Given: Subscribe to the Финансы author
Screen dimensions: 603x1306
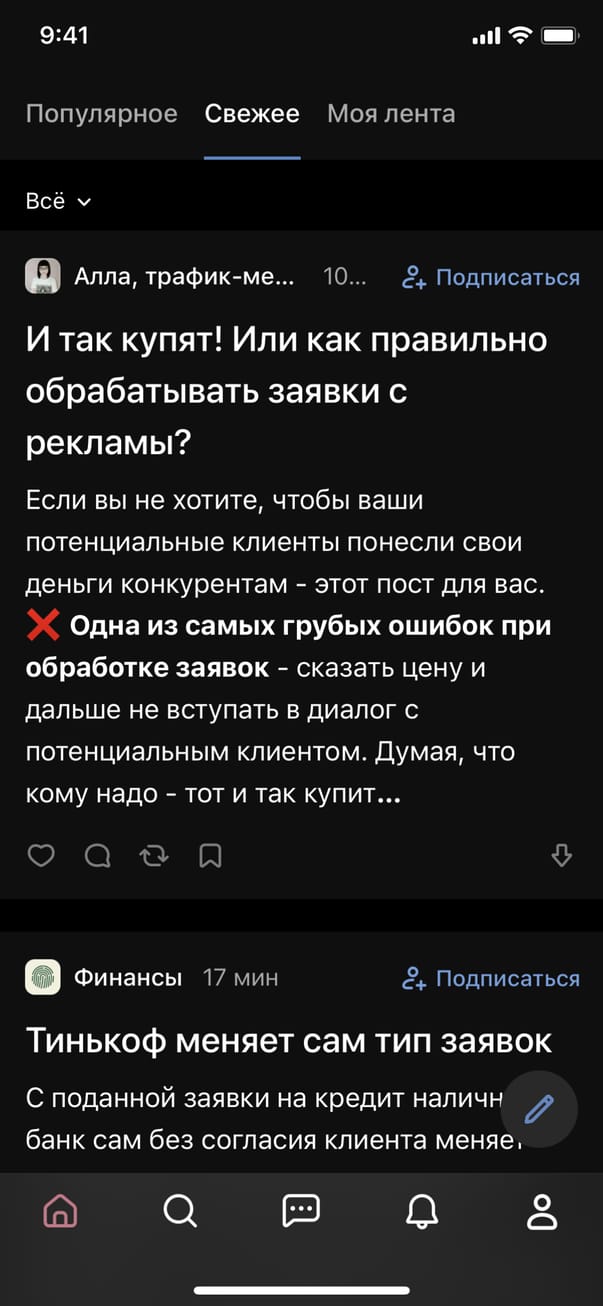Looking at the screenshot, I should click(491, 978).
